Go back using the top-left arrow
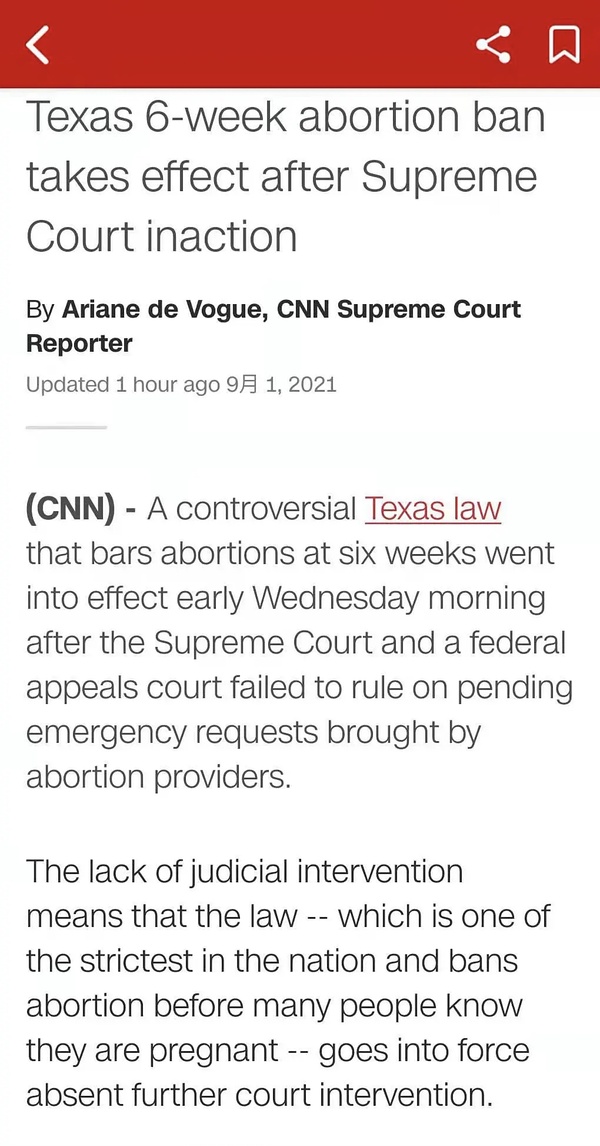 [x=37, y=45]
